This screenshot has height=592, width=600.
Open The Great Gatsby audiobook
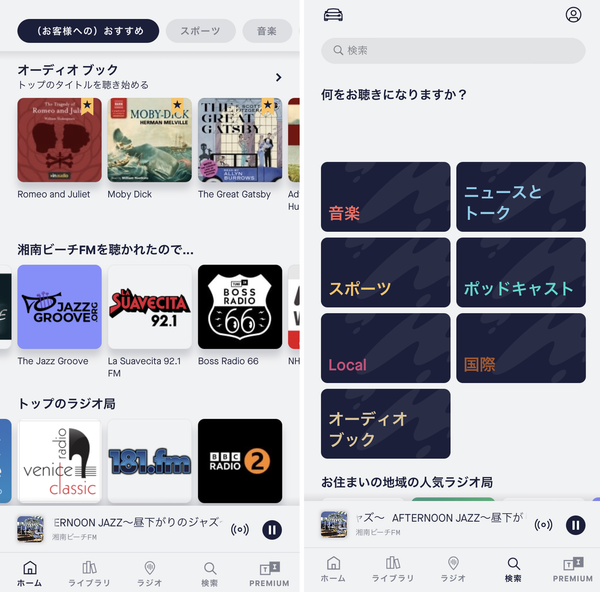(240, 140)
